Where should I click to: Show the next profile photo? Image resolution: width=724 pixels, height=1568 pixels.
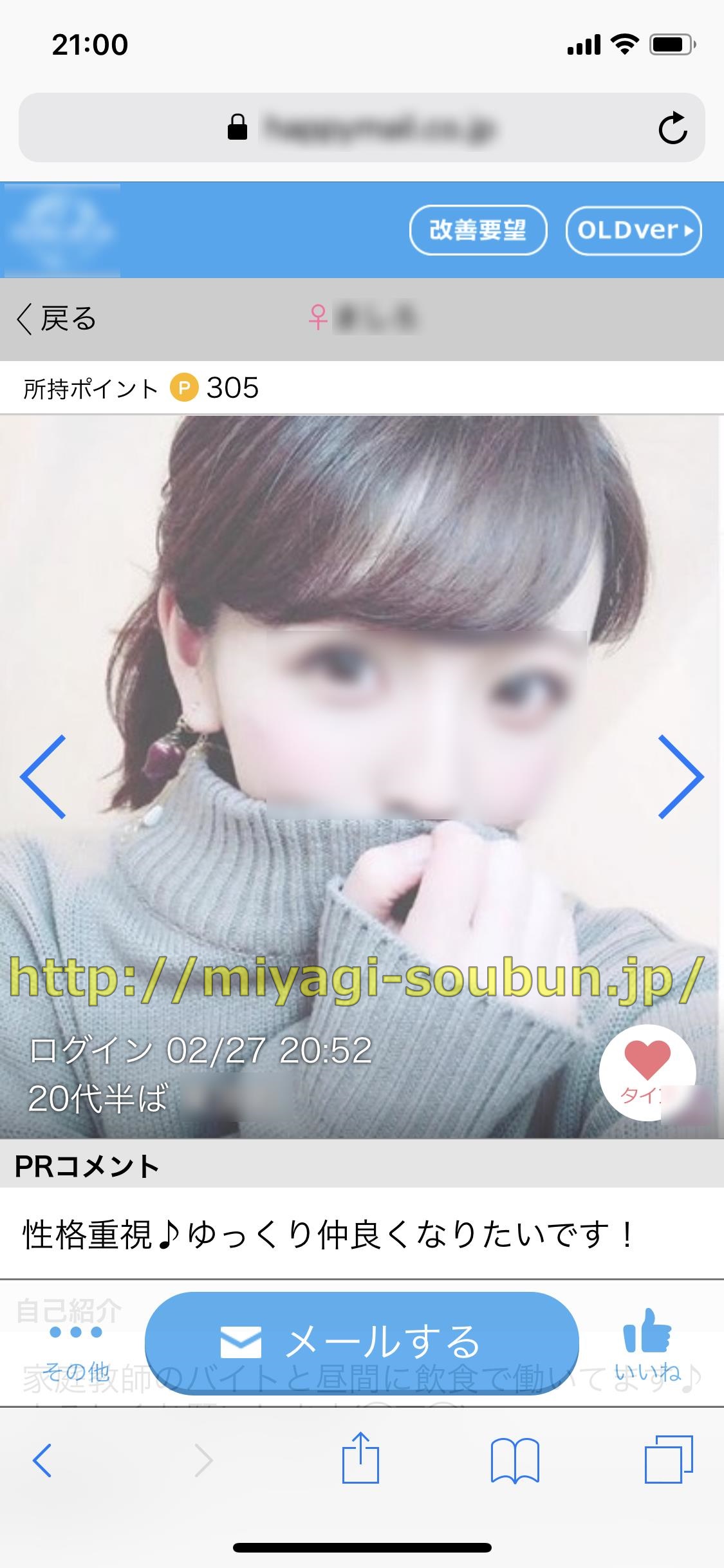coord(680,776)
